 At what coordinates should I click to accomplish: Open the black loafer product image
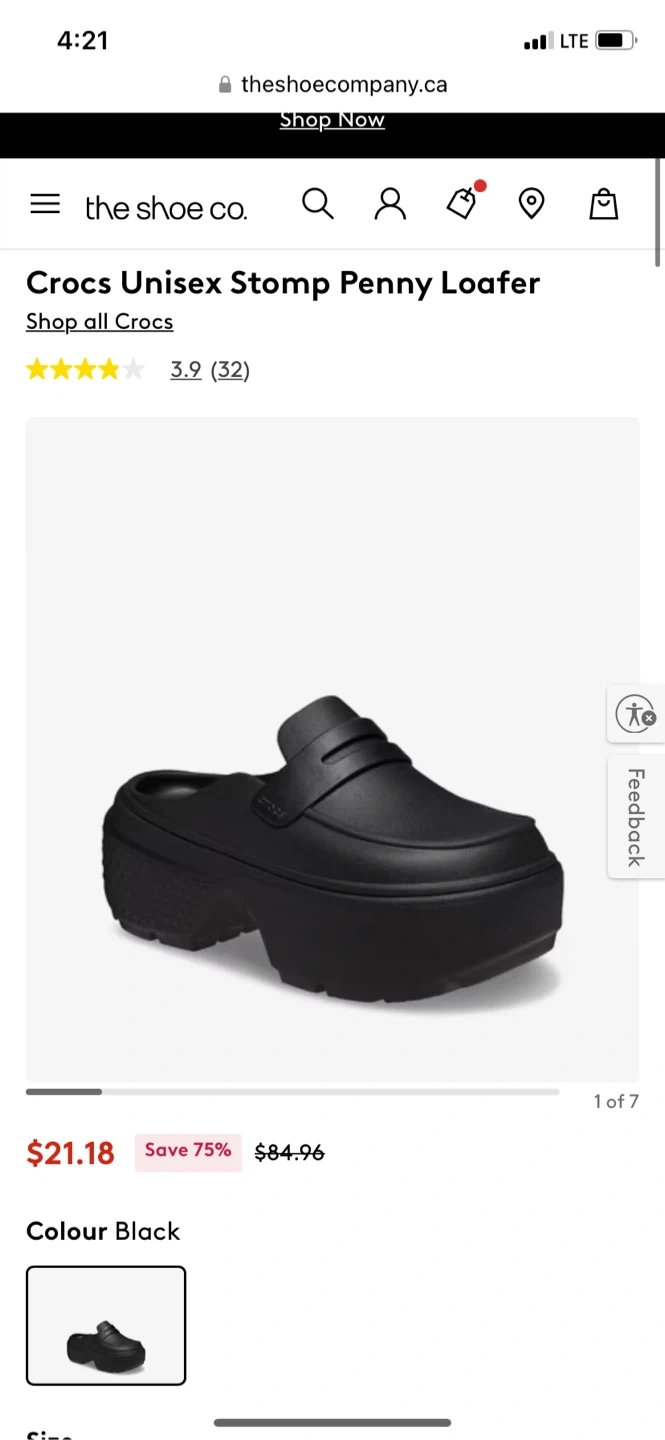(332, 750)
